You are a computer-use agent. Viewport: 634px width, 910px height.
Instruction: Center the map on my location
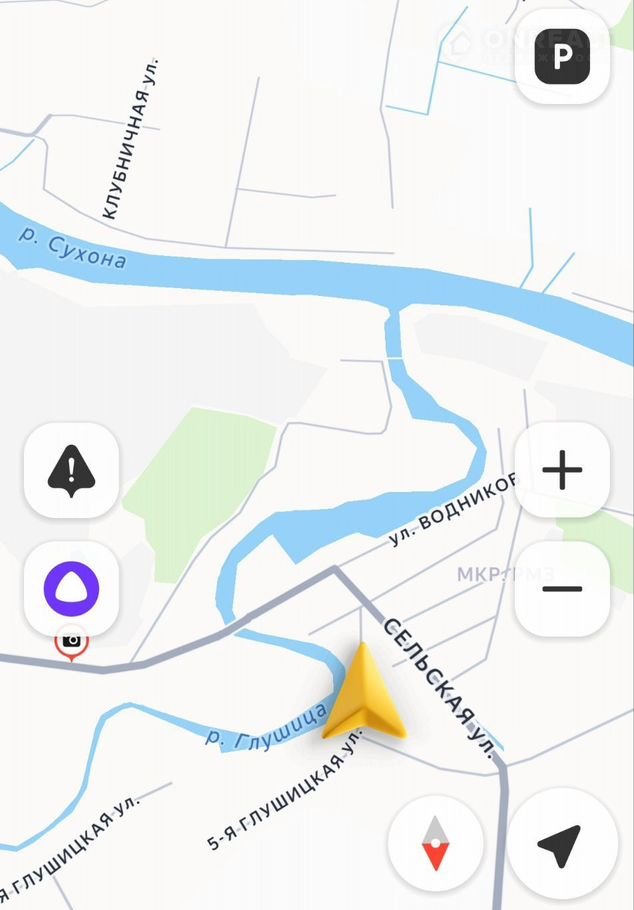[558, 847]
